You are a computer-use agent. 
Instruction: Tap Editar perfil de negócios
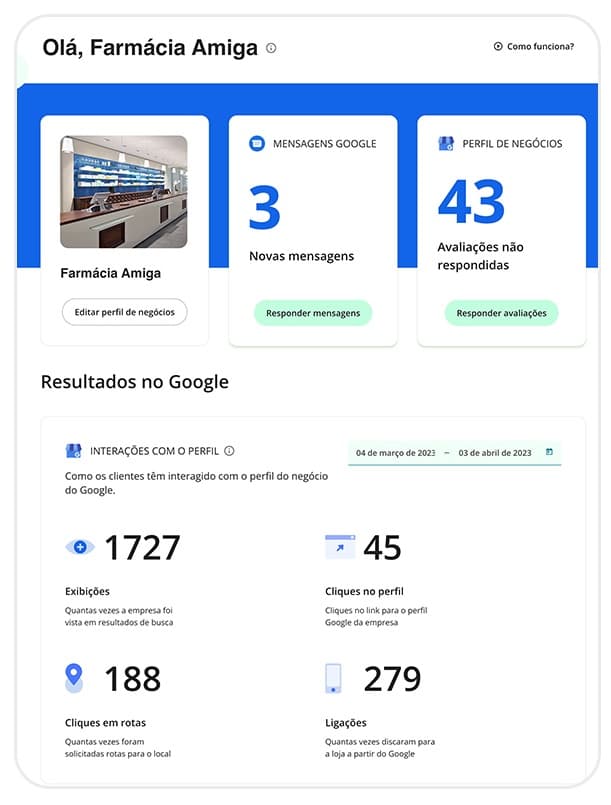point(124,312)
